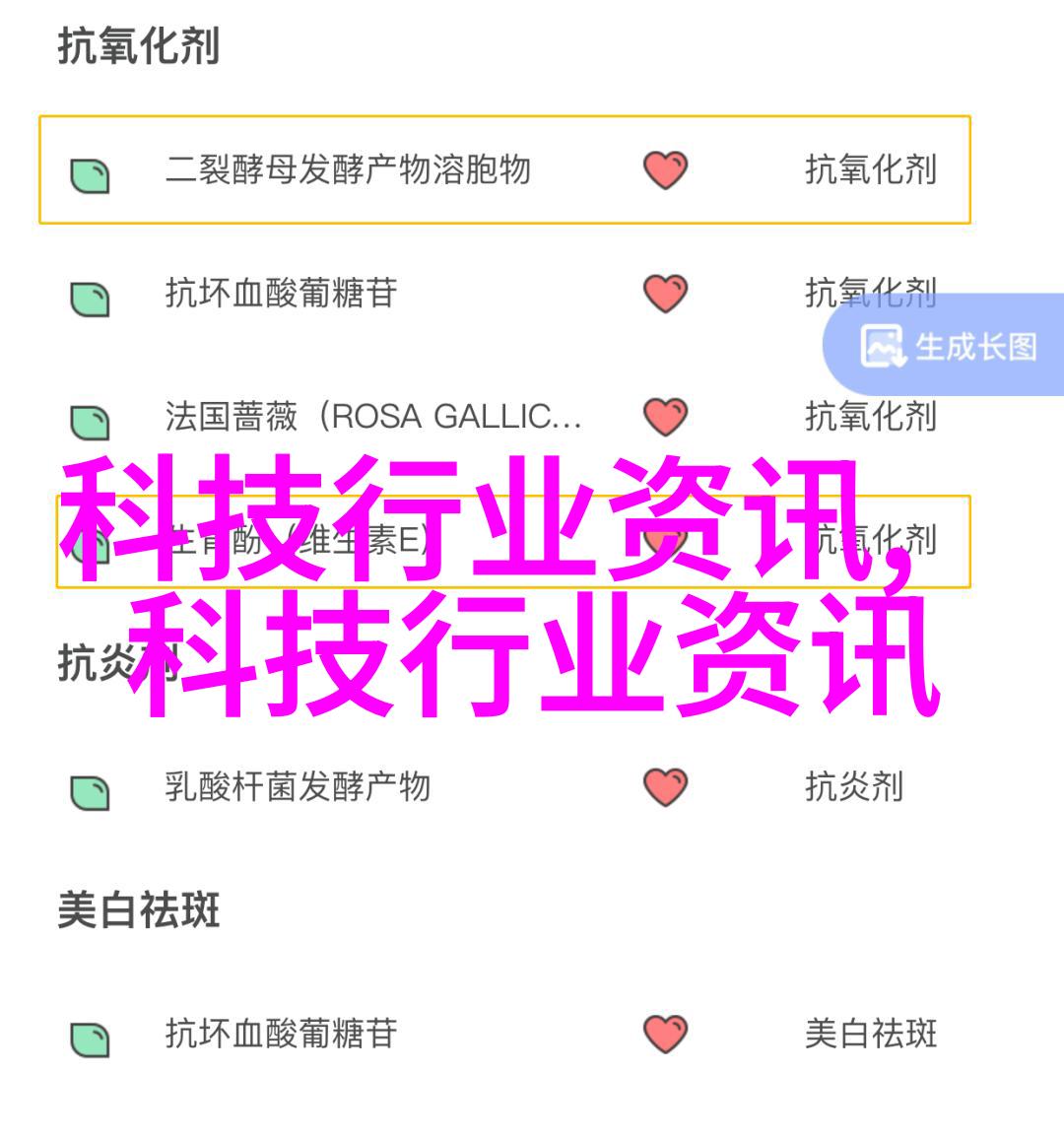Open 抗坏血酸葡糖苷 under 抗氧化剂 section
Viewport: 1064px width, 1140px height.
[281, 294]
